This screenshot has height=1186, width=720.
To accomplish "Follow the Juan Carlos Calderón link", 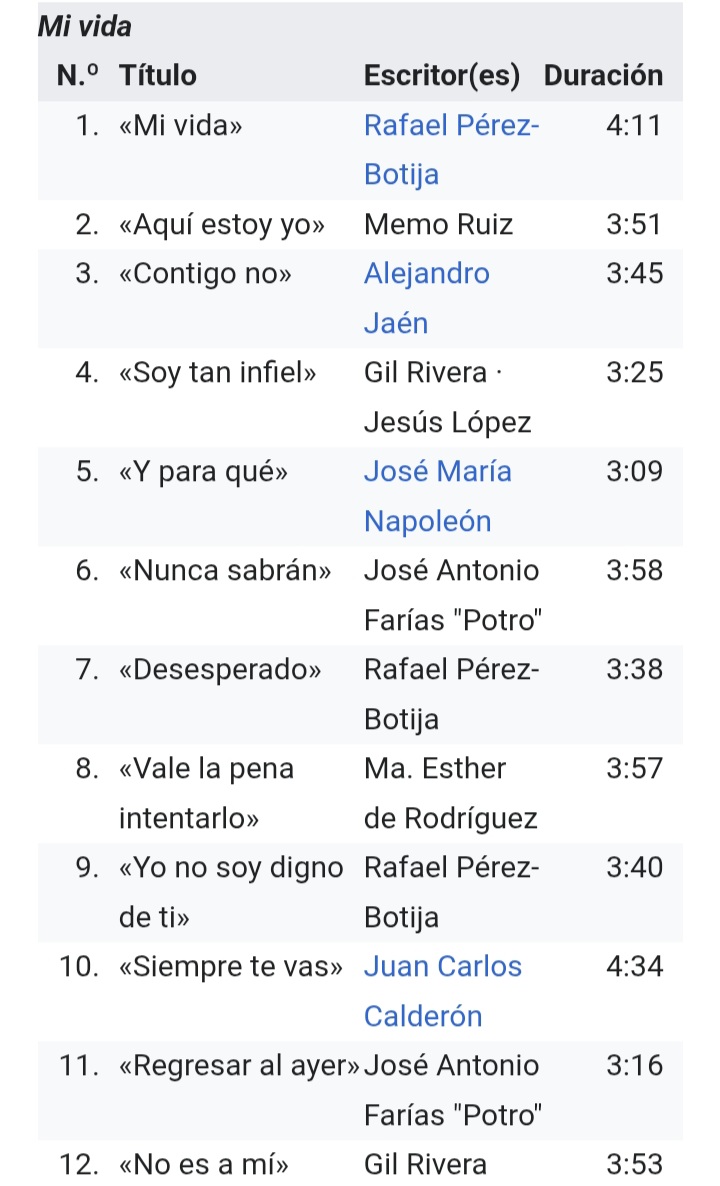I will pyautogui.click(x=442, y=967).
